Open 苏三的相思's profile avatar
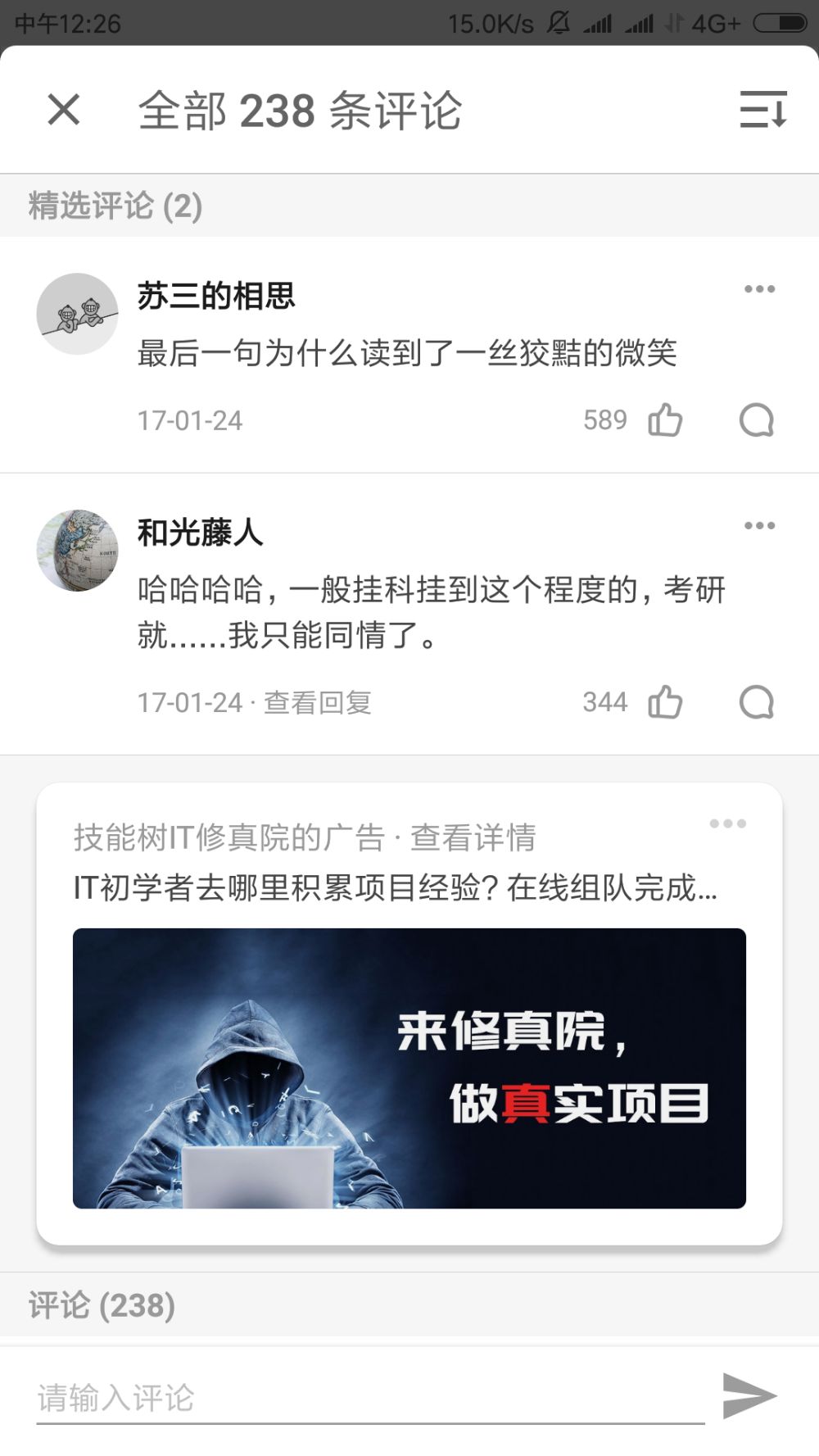 click(x=78, y=314)
